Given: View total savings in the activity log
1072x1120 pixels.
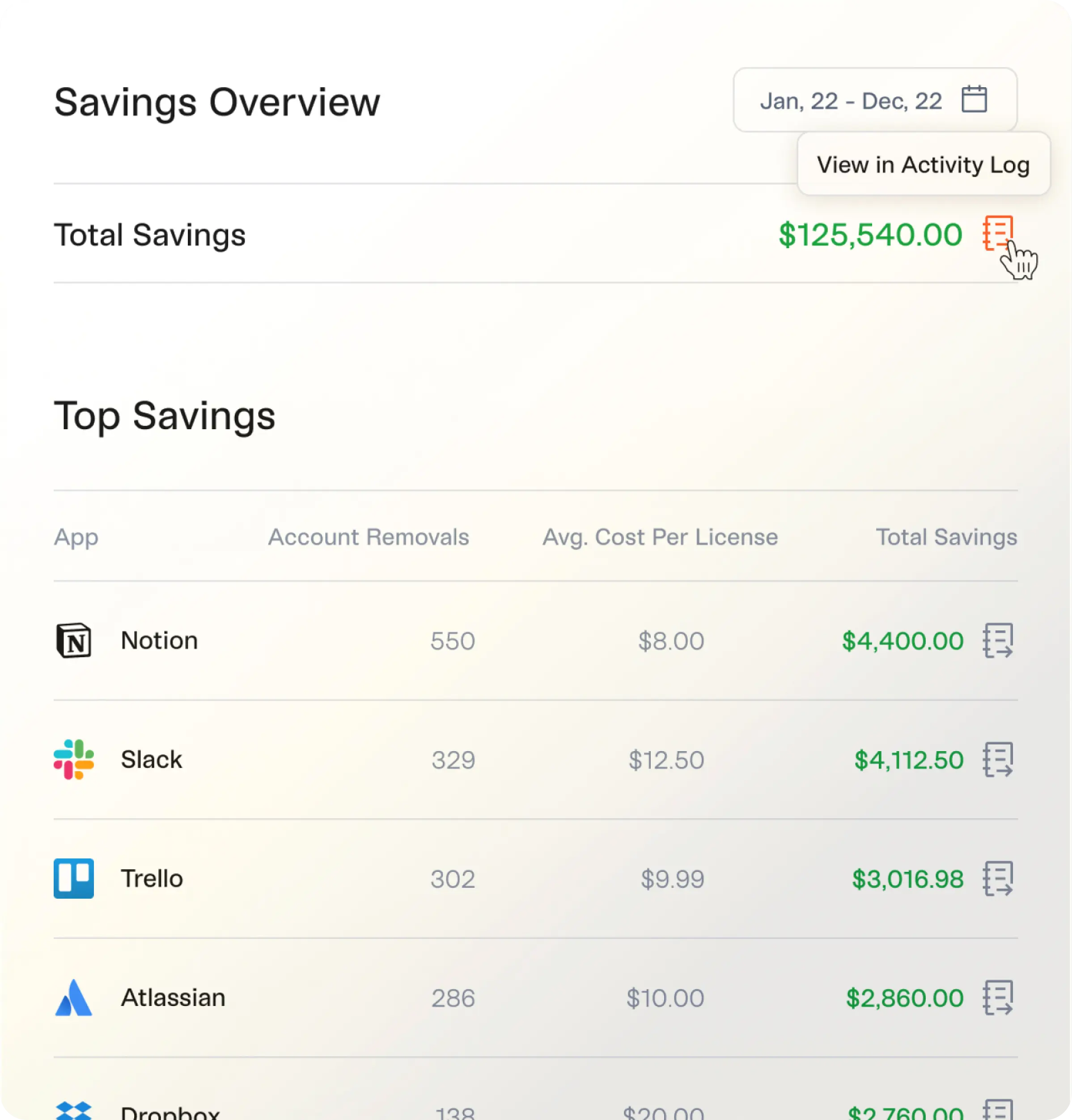Looking at the screenshot, I should [997, 233].
